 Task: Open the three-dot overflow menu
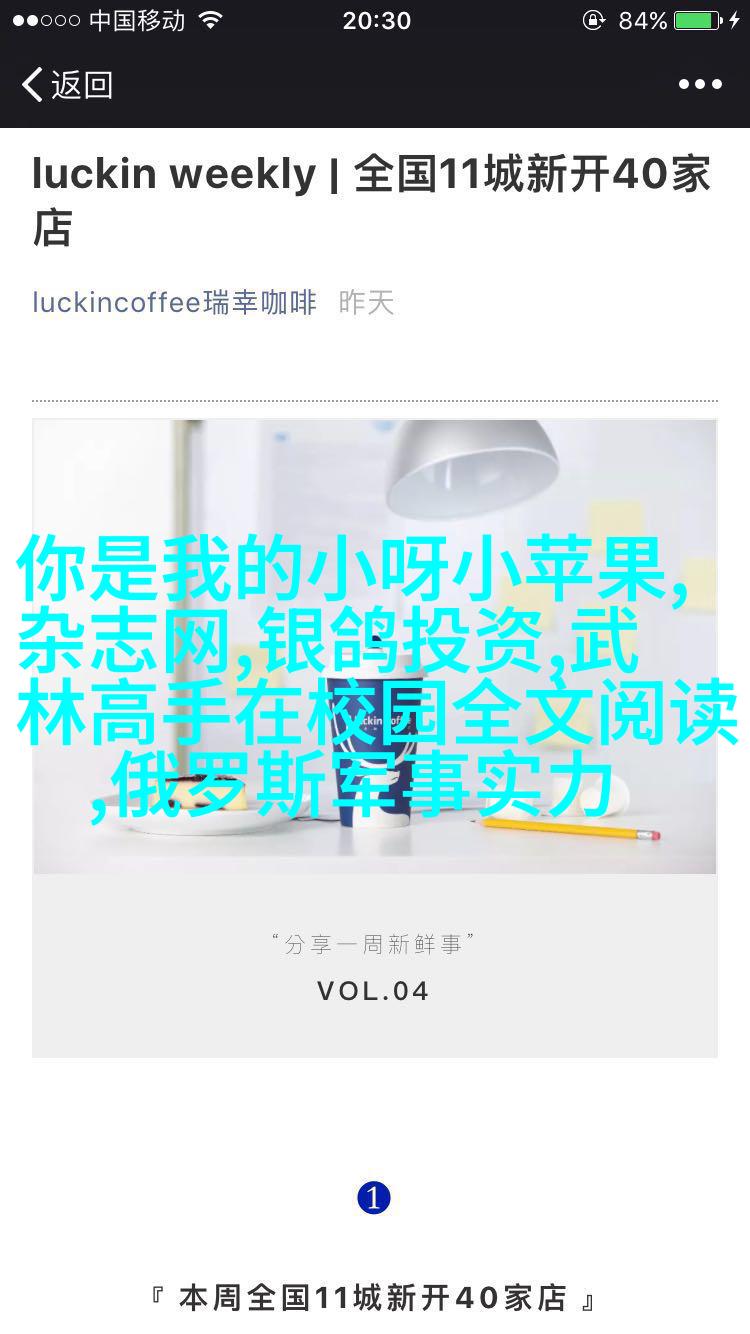coord(699,85)
